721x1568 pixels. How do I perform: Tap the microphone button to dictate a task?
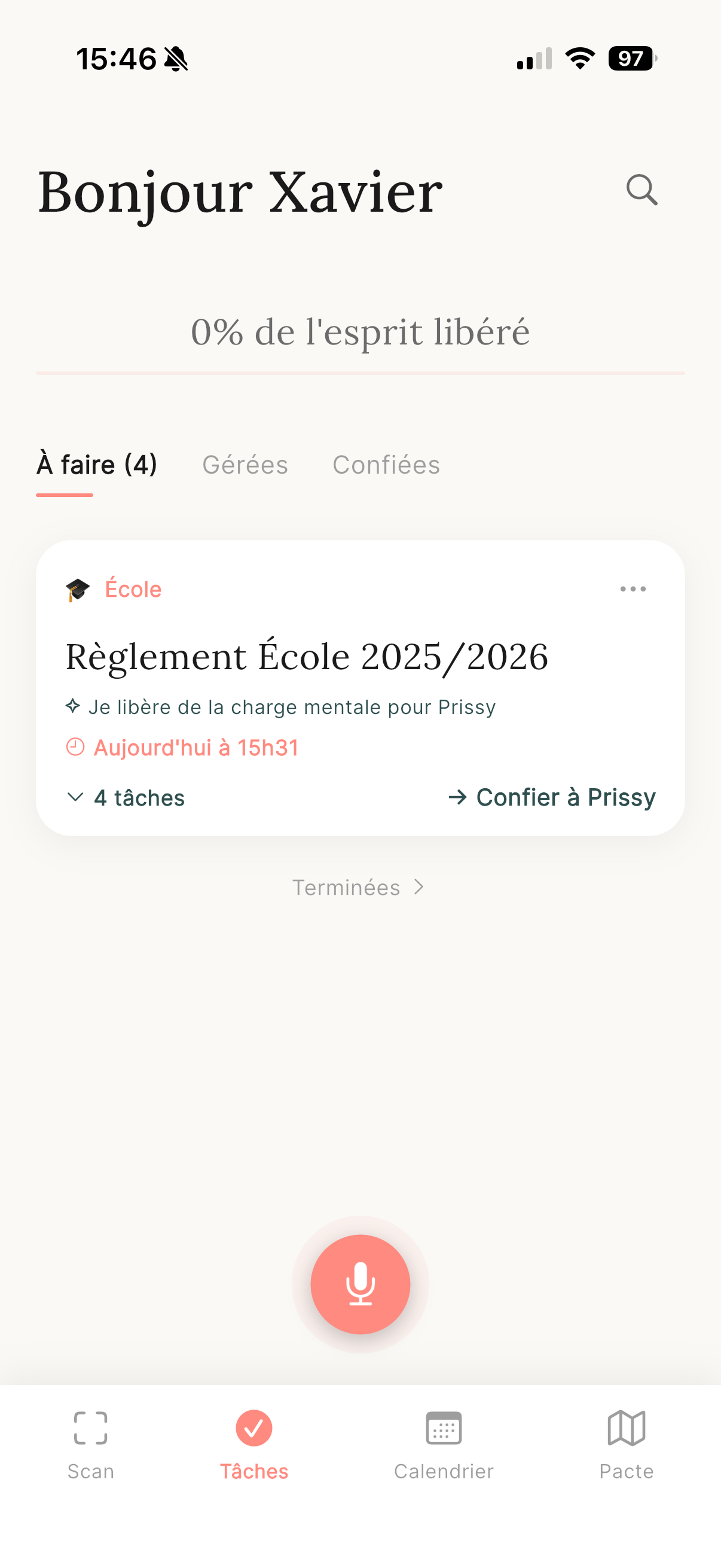(x=360, y=1285)
